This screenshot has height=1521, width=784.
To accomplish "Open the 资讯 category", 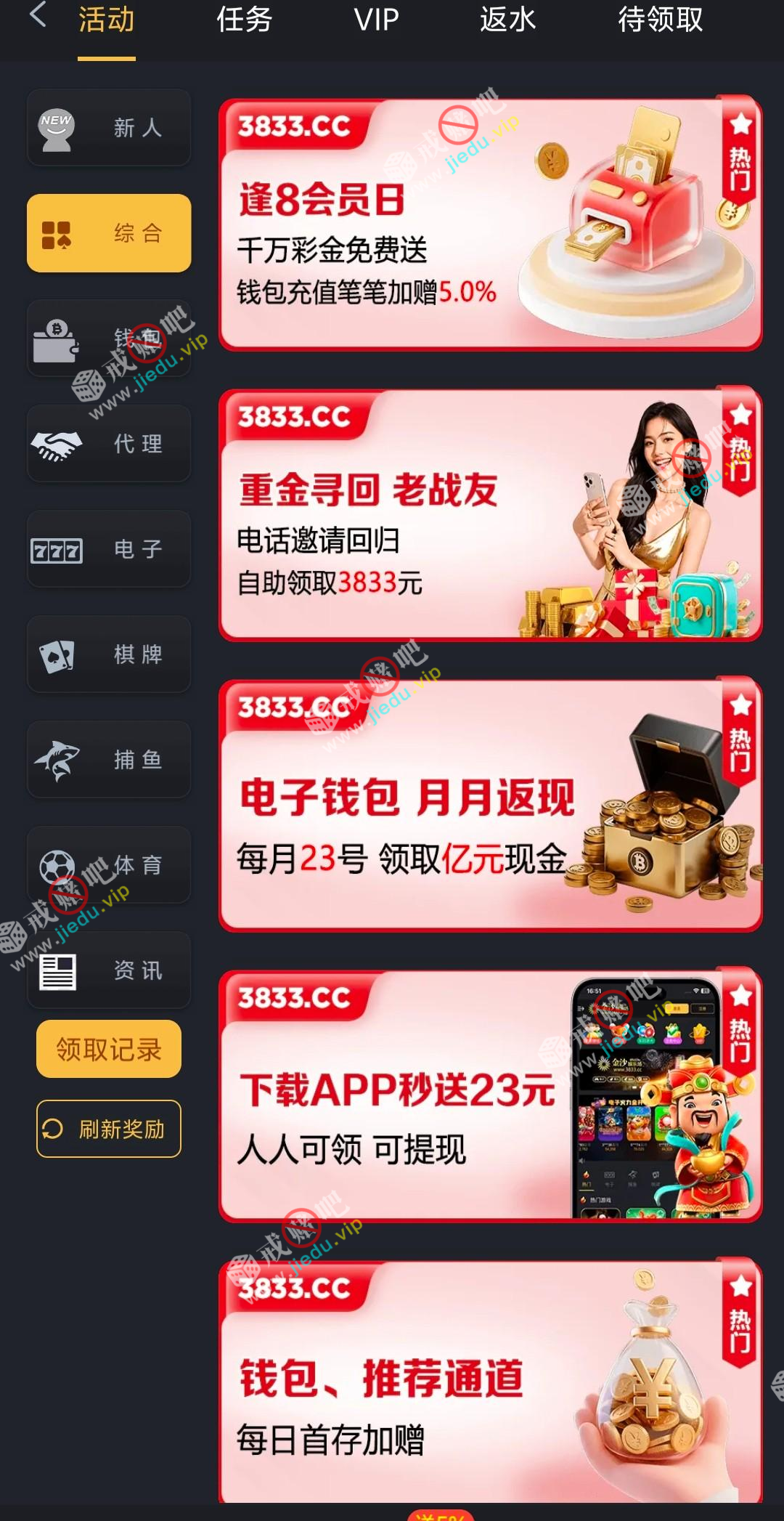I will 109,970.
